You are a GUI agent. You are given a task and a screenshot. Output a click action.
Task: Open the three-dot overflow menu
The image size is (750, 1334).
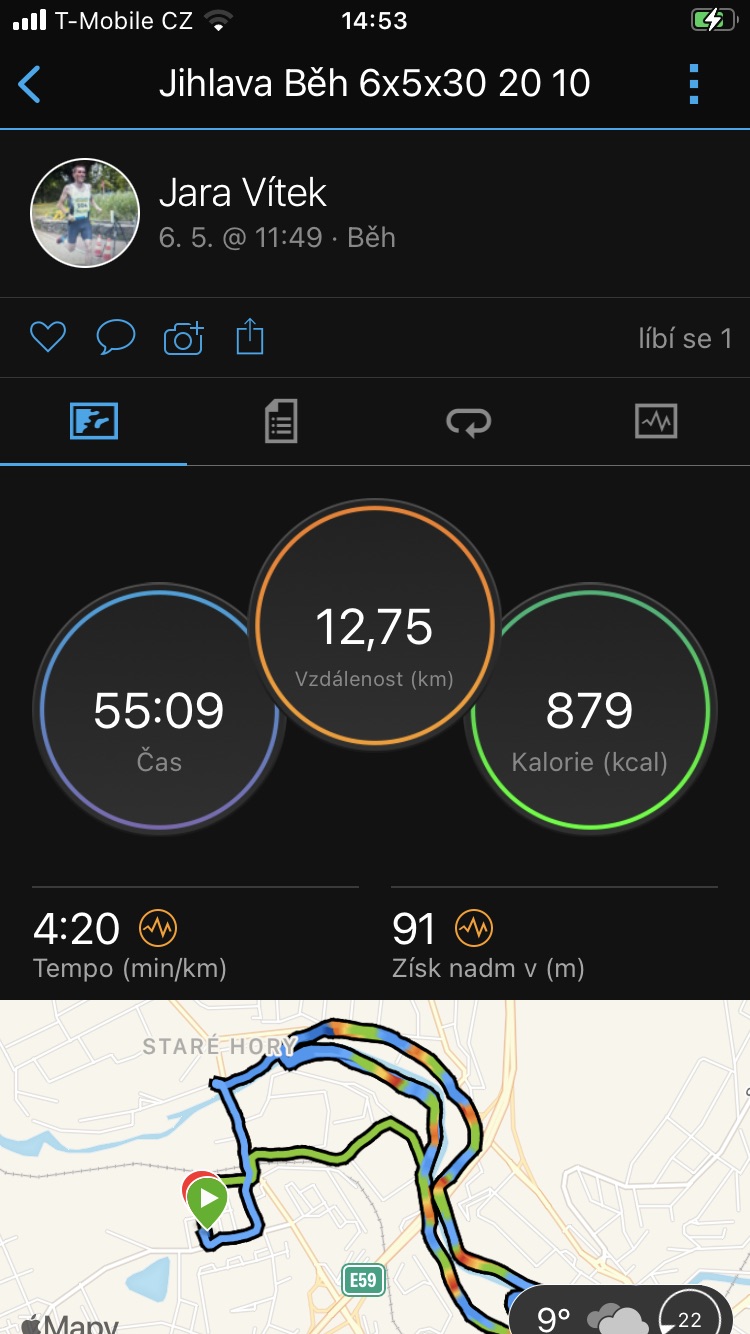694,84
